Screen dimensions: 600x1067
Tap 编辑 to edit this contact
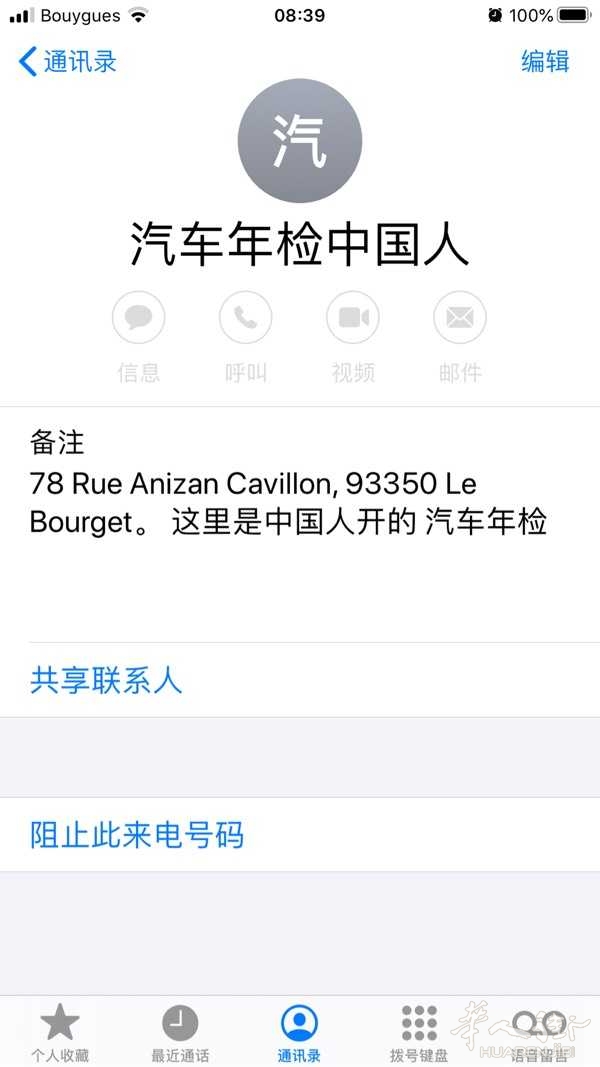point(545,61)
